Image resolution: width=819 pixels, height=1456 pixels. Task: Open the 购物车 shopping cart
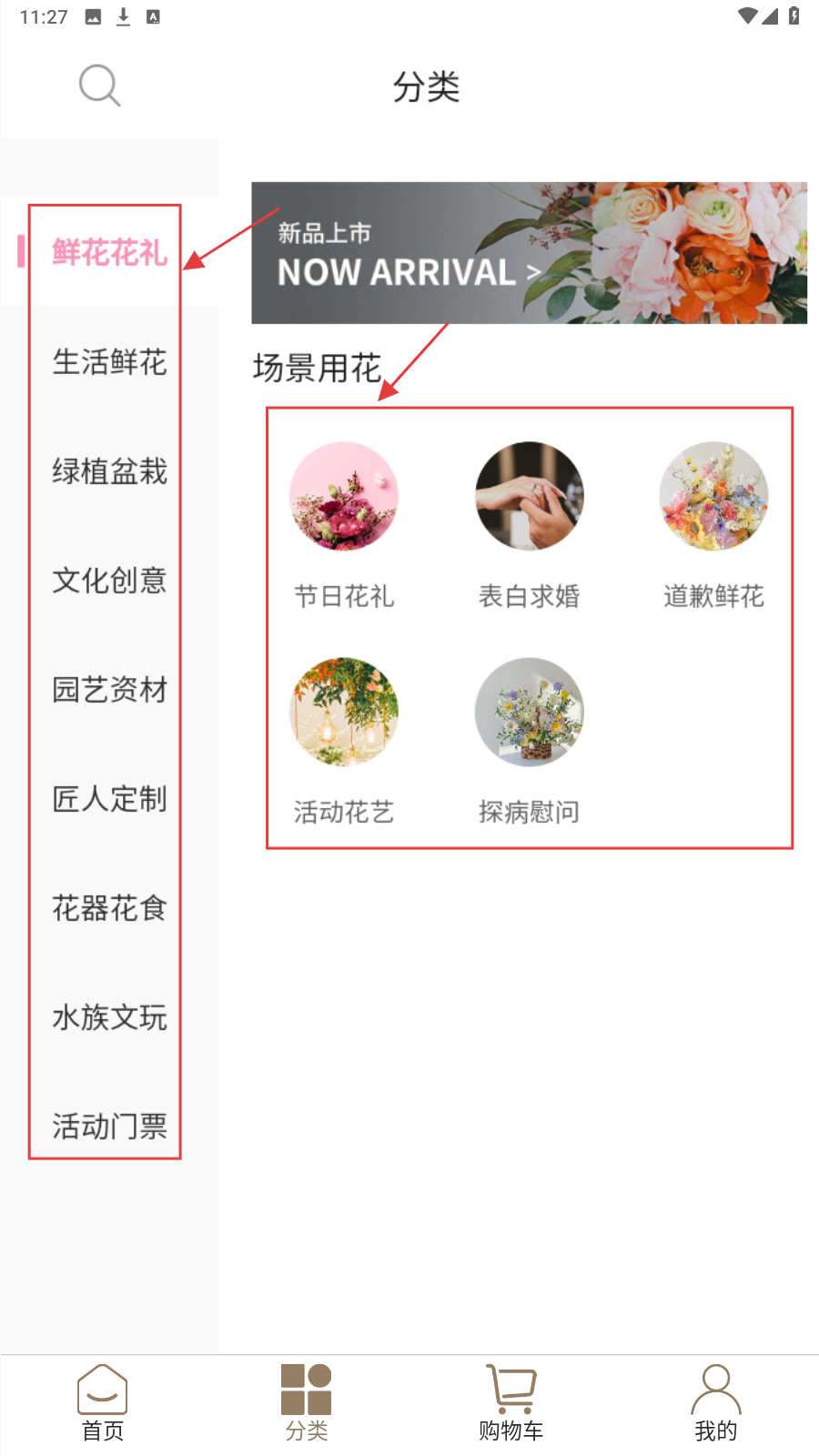pyautogui.click(x=511, y=1403)
